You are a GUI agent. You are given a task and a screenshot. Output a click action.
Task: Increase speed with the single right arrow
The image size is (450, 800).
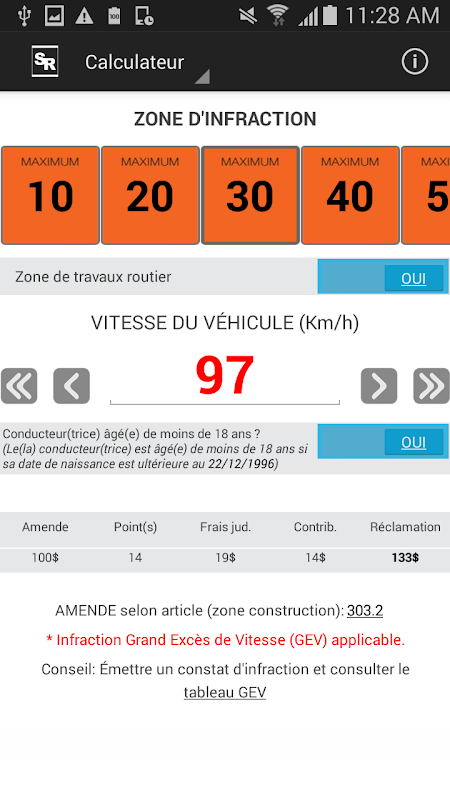click(379, 386)
